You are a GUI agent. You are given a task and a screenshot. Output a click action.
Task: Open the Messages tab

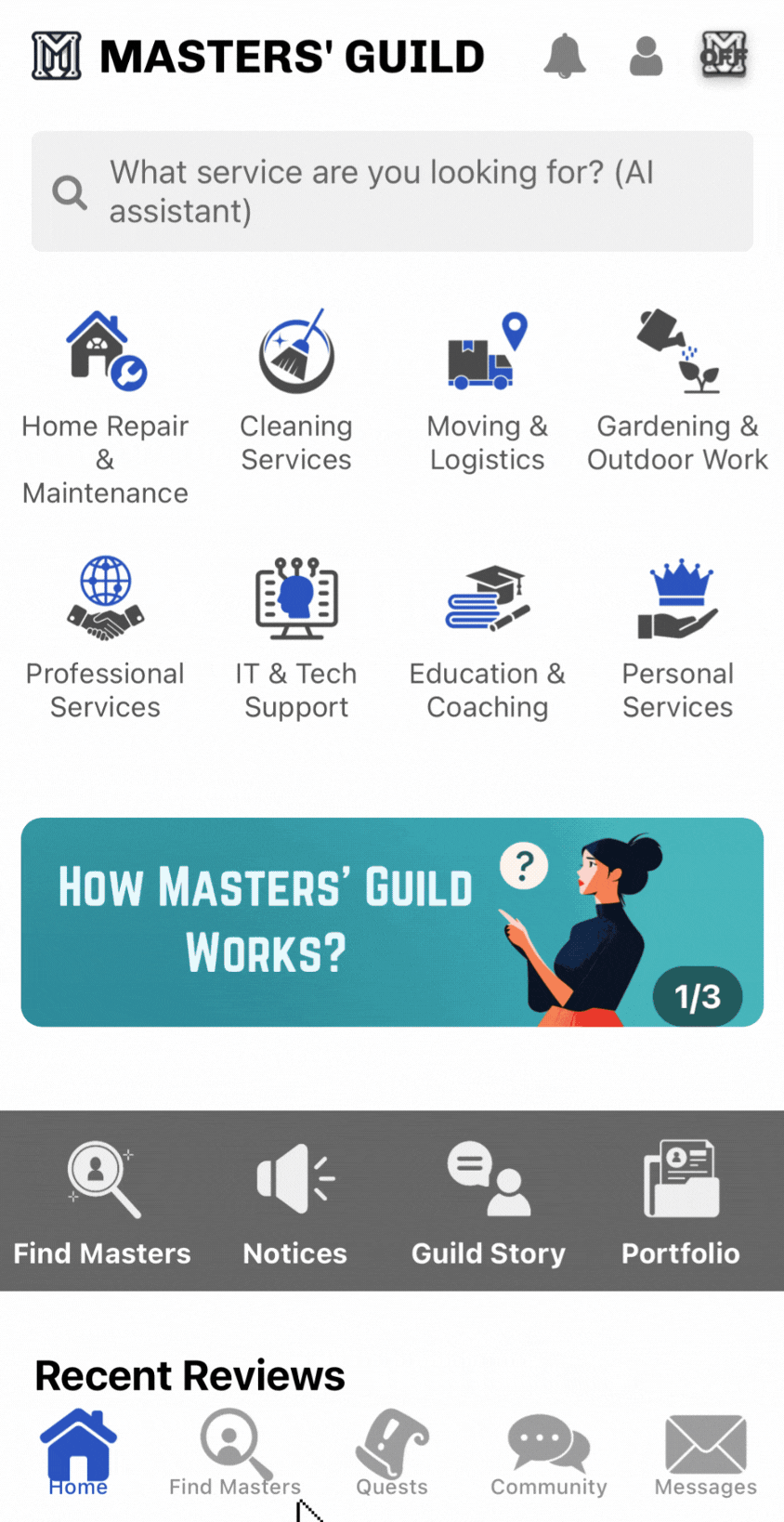[x=706, y=1453]
